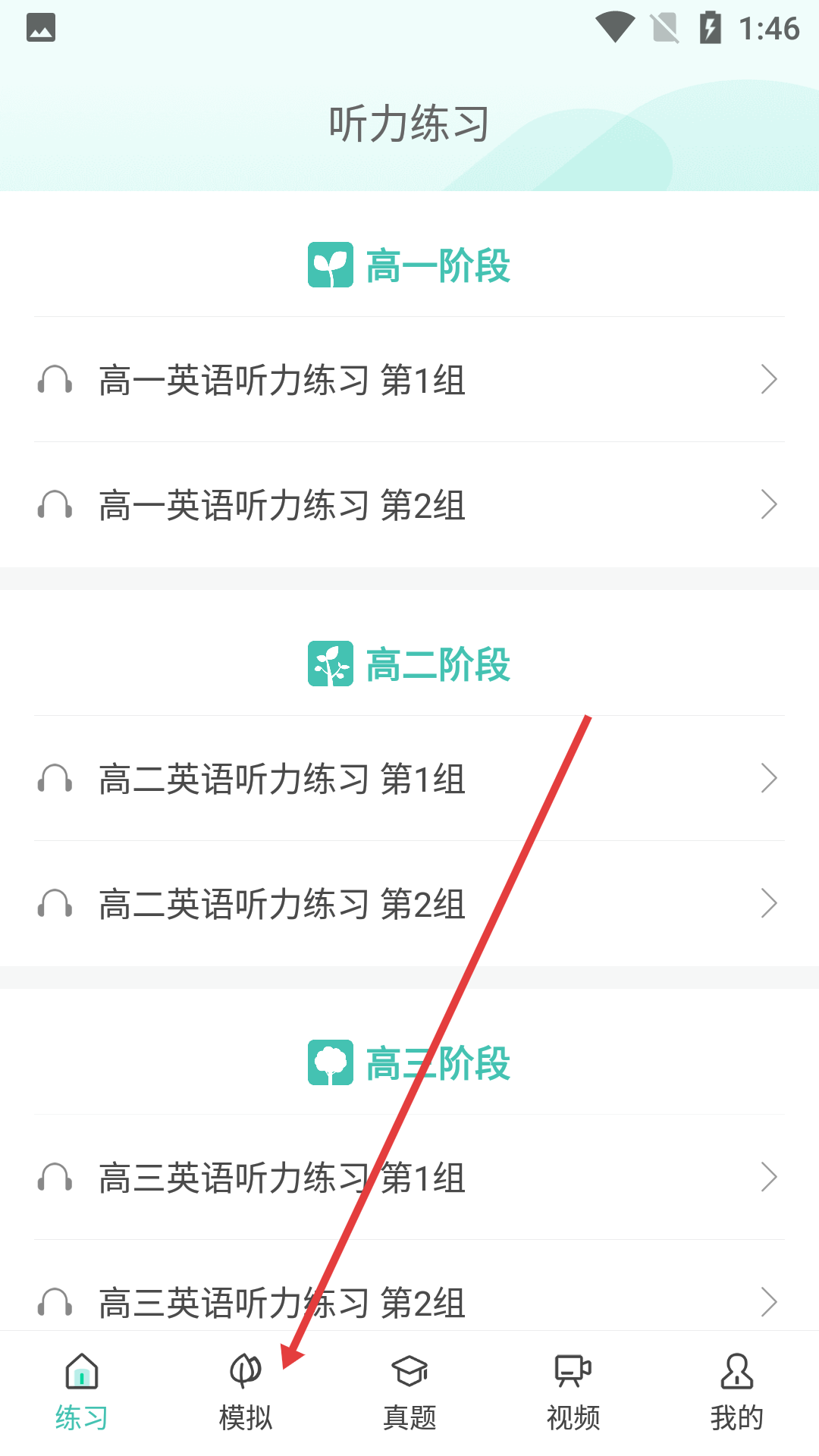Open the 我的 profile tab
This screenshot has width=819, height=1456.
click(736, 1392)
